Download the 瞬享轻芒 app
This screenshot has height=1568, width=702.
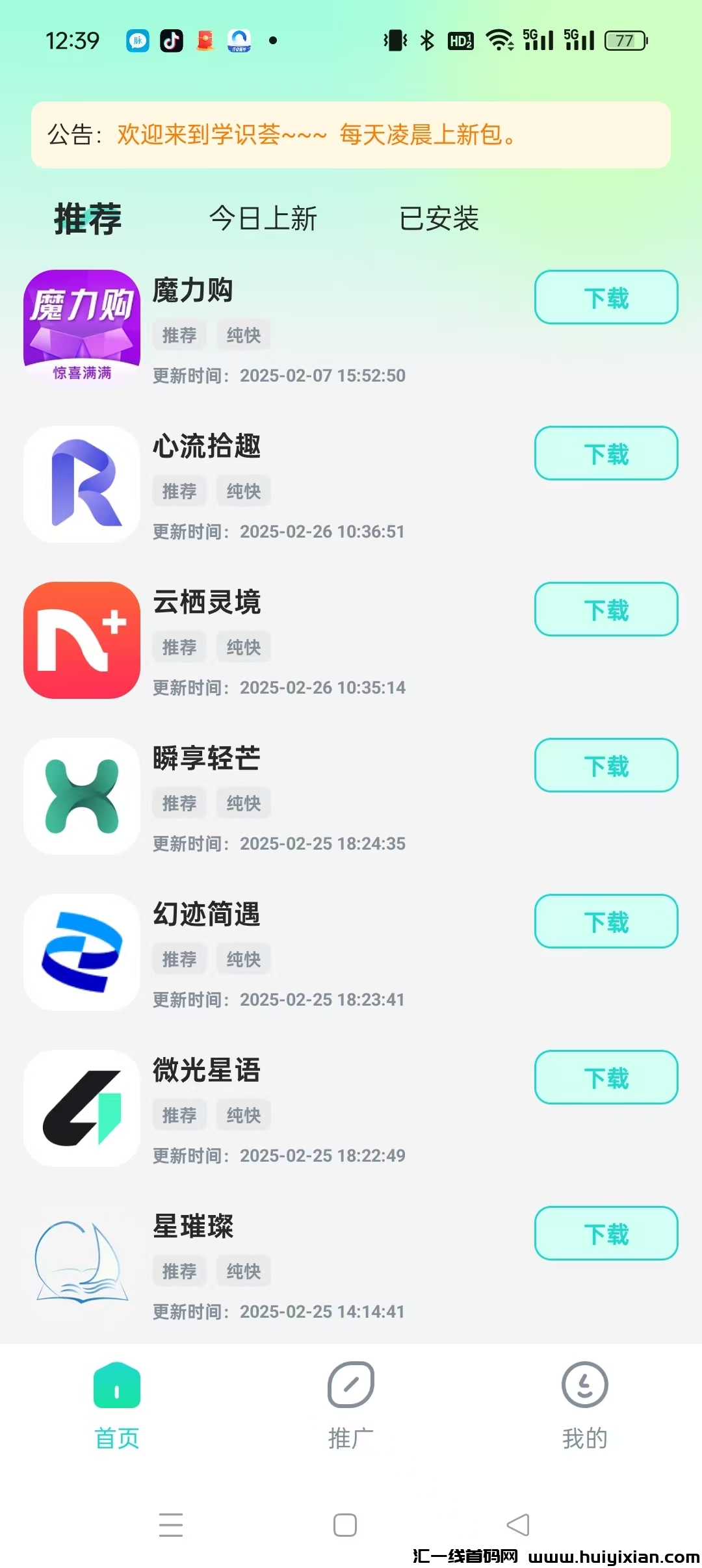click(x=606, y=766)
